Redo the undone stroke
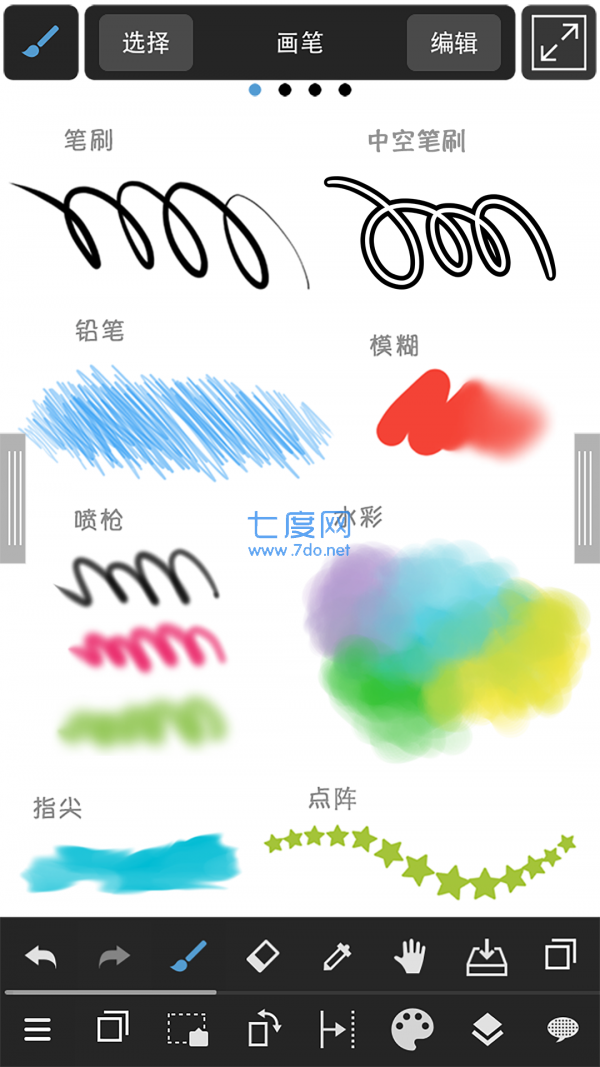Viewport: 600px width, 1067px height. coord(114,957)
